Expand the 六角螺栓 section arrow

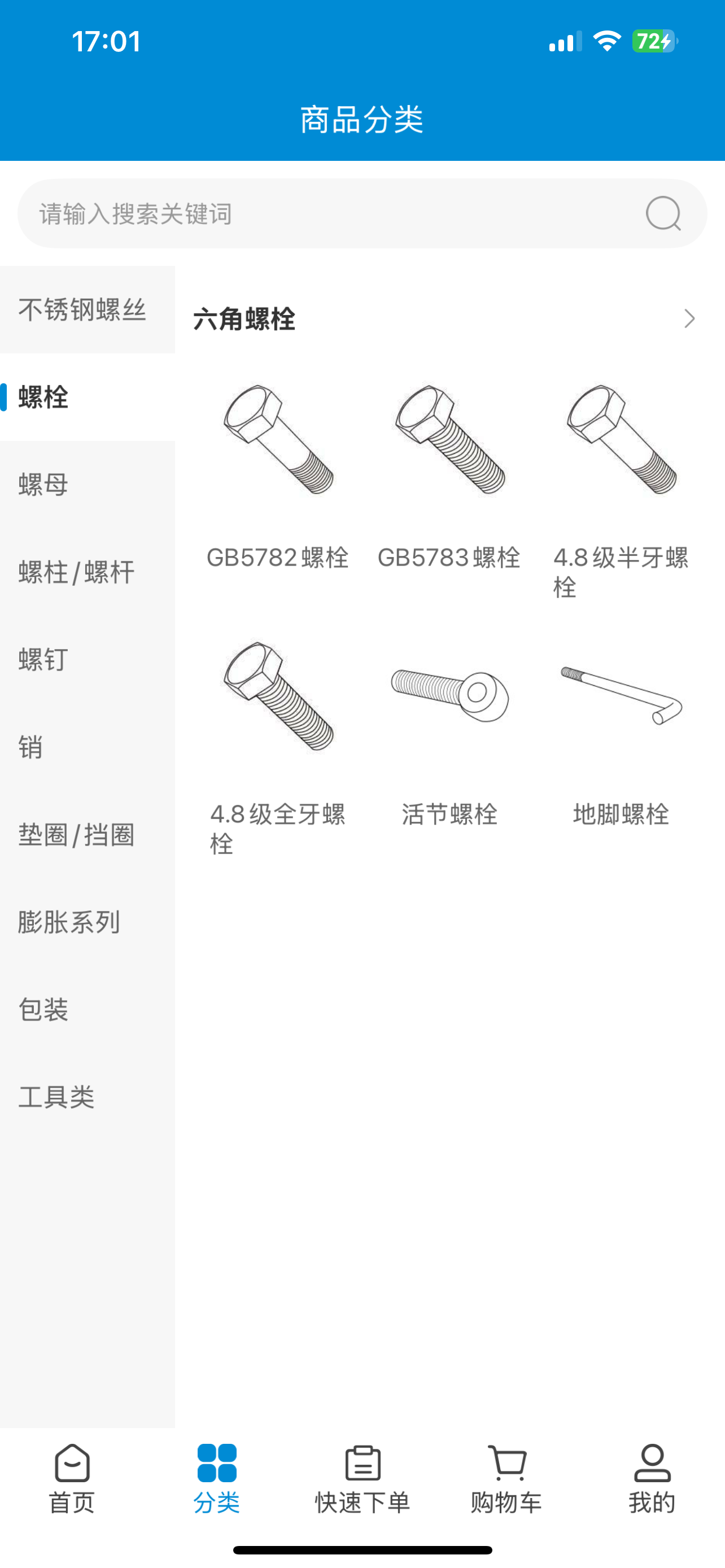(689, 319)
